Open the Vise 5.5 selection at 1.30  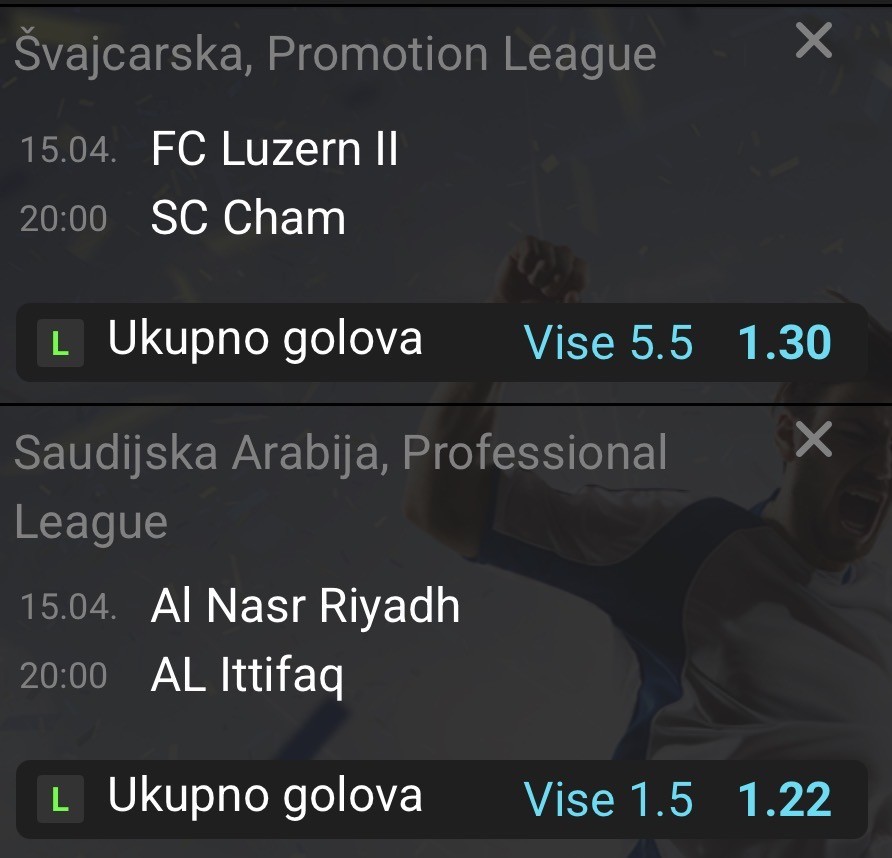point(677,343)
